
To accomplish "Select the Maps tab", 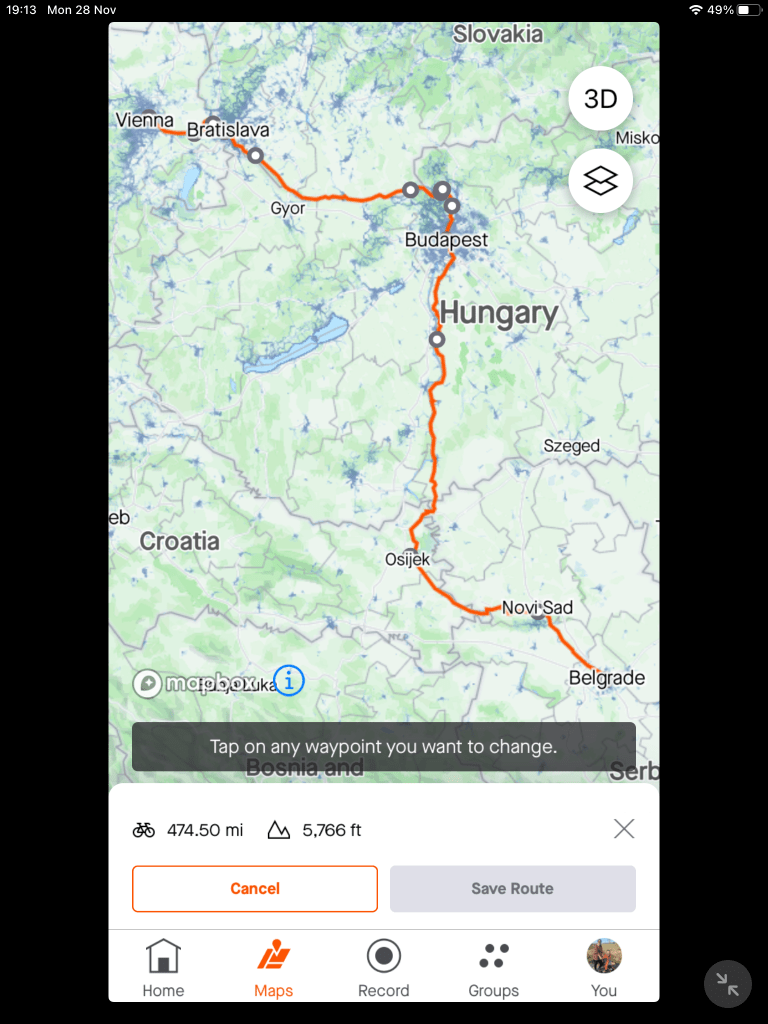I will click(273, 968).
